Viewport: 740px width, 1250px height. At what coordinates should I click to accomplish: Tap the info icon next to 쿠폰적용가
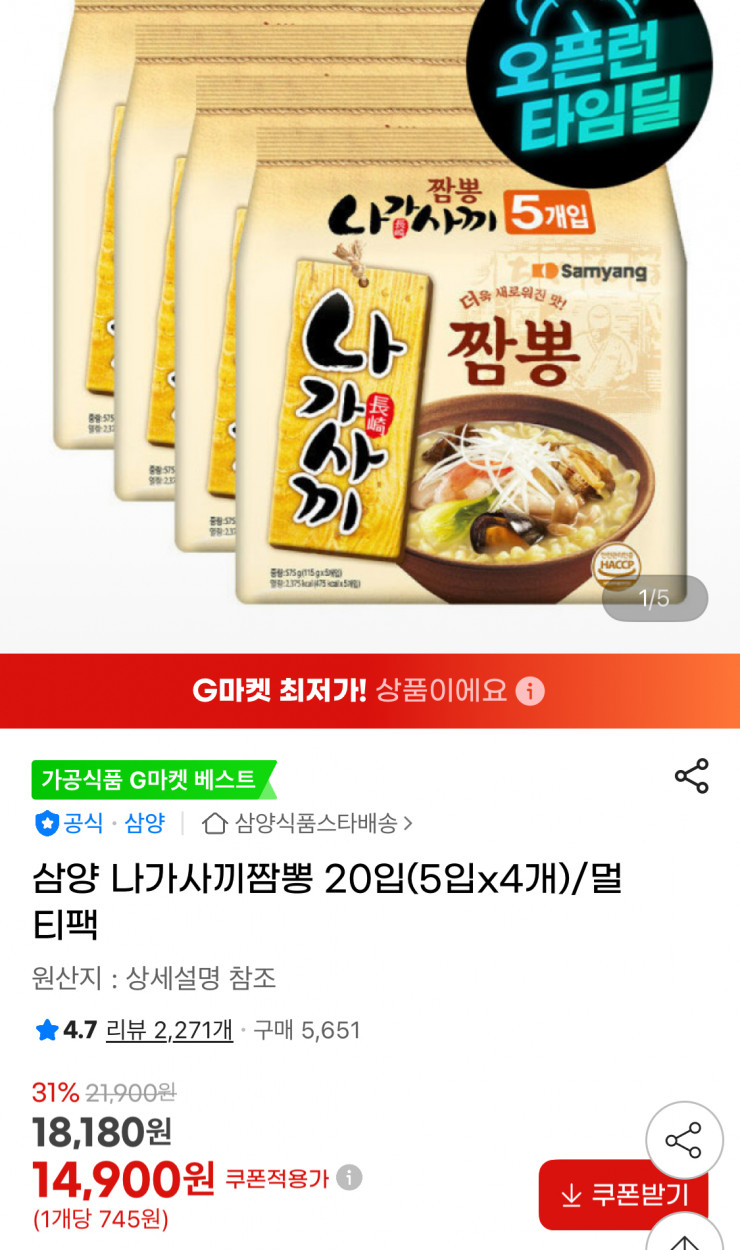[x=349, y=1178]
